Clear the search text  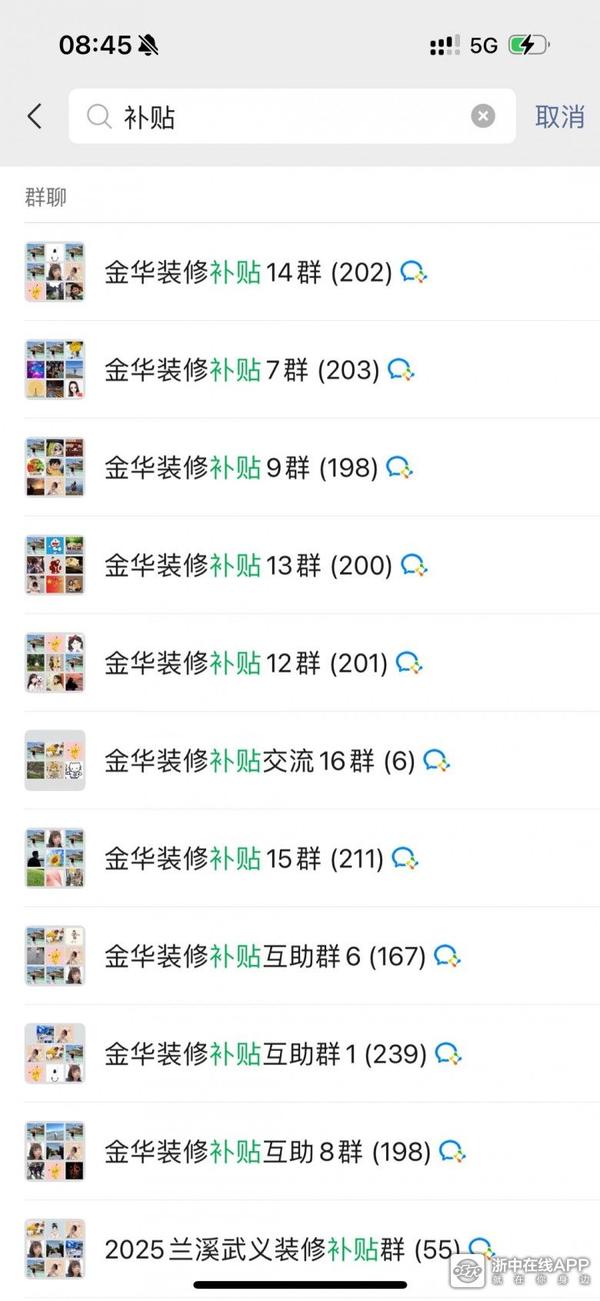[x=483, y=117]
